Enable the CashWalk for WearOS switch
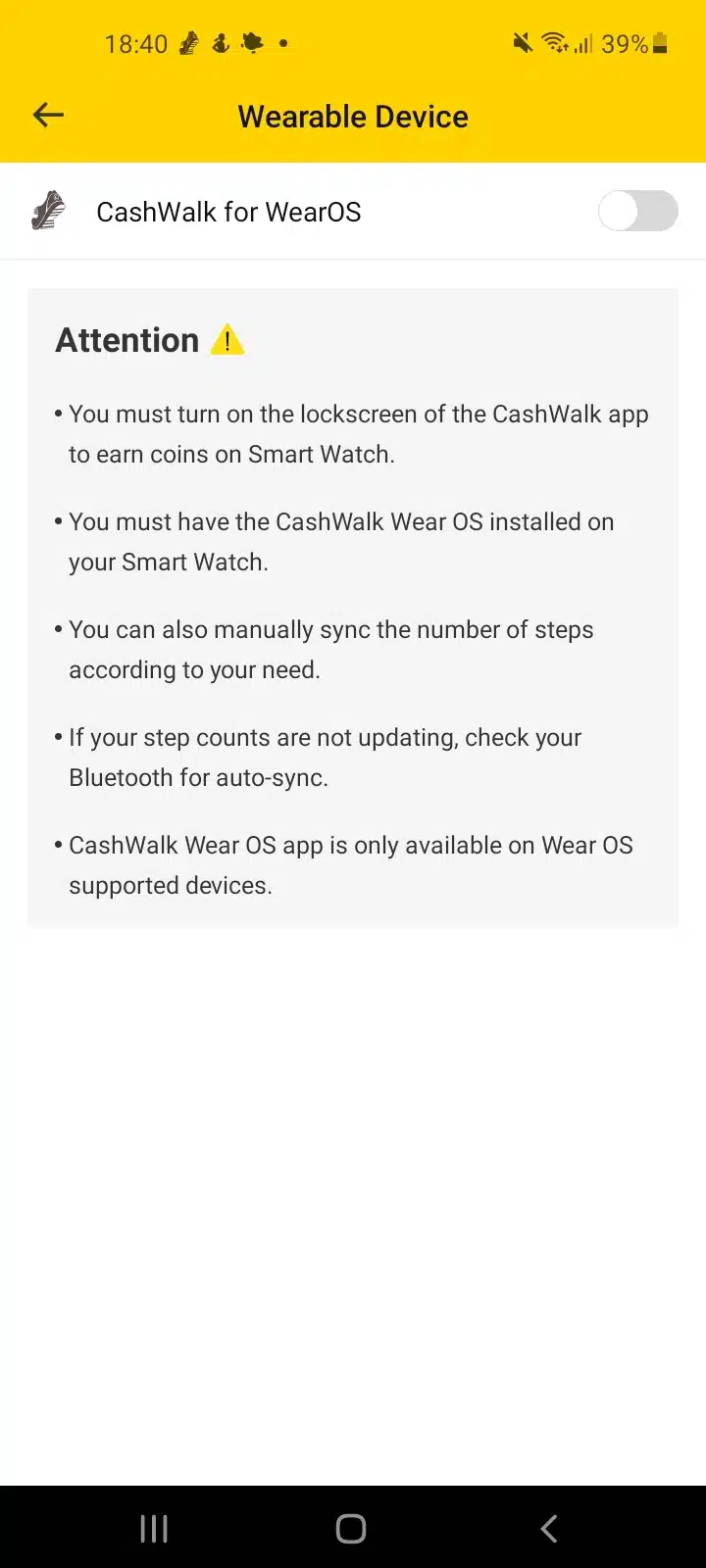The width and height of the screenshot is (706, 1568). 637,211
